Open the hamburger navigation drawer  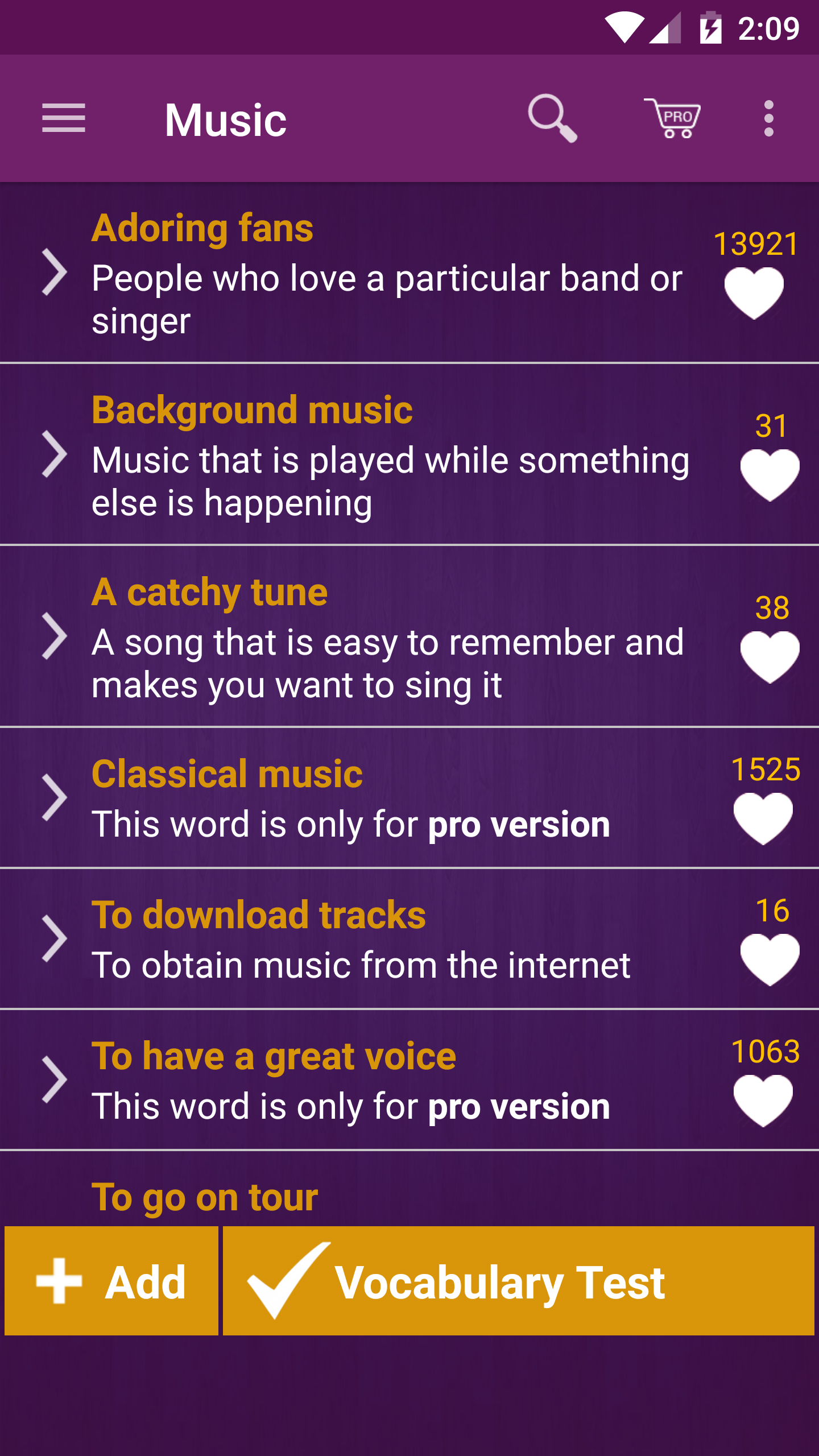point(64,119)
